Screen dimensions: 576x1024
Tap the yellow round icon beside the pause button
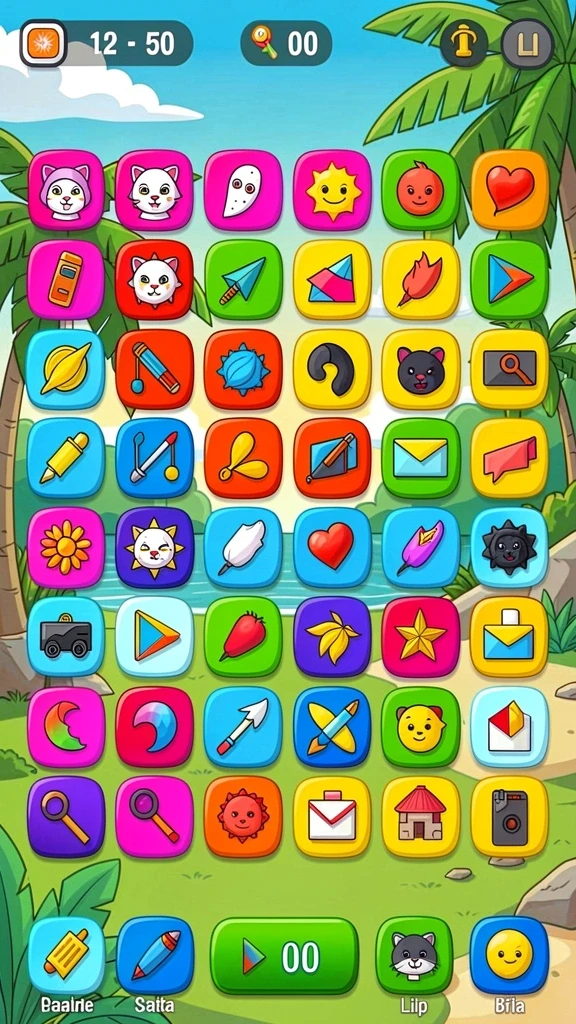(464, 44)
